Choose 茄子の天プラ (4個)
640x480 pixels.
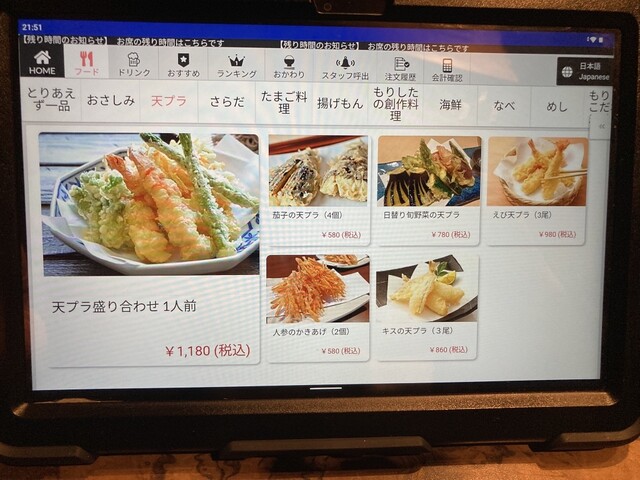[x=318, y=190]
